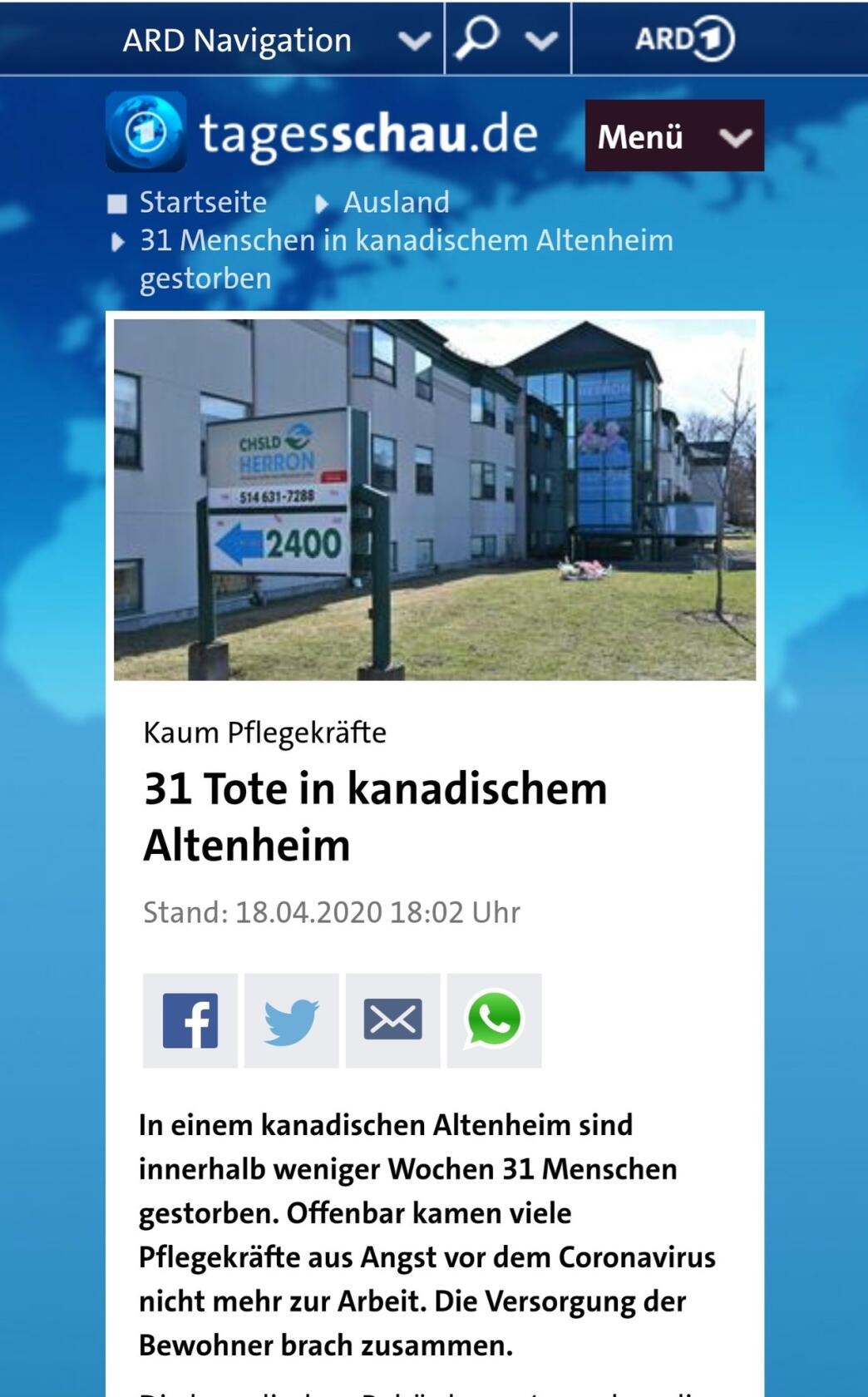Viewport: 868px width, 1397px height.
Task: Share article via WhatsApp
Action: click(495, 1020)
